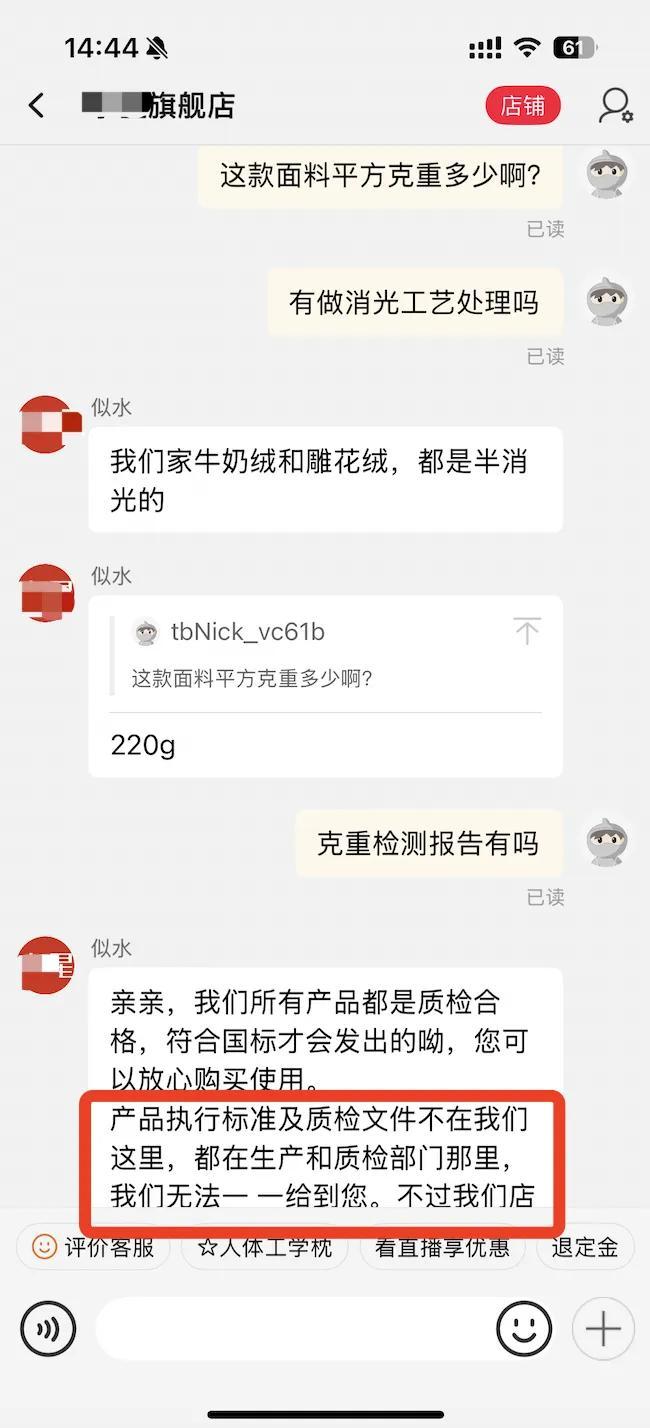Screen dimensions: 650x1428
Task: Jump to the quoted message from tbNick_vc61b
Action: click(x=526, y=631)
